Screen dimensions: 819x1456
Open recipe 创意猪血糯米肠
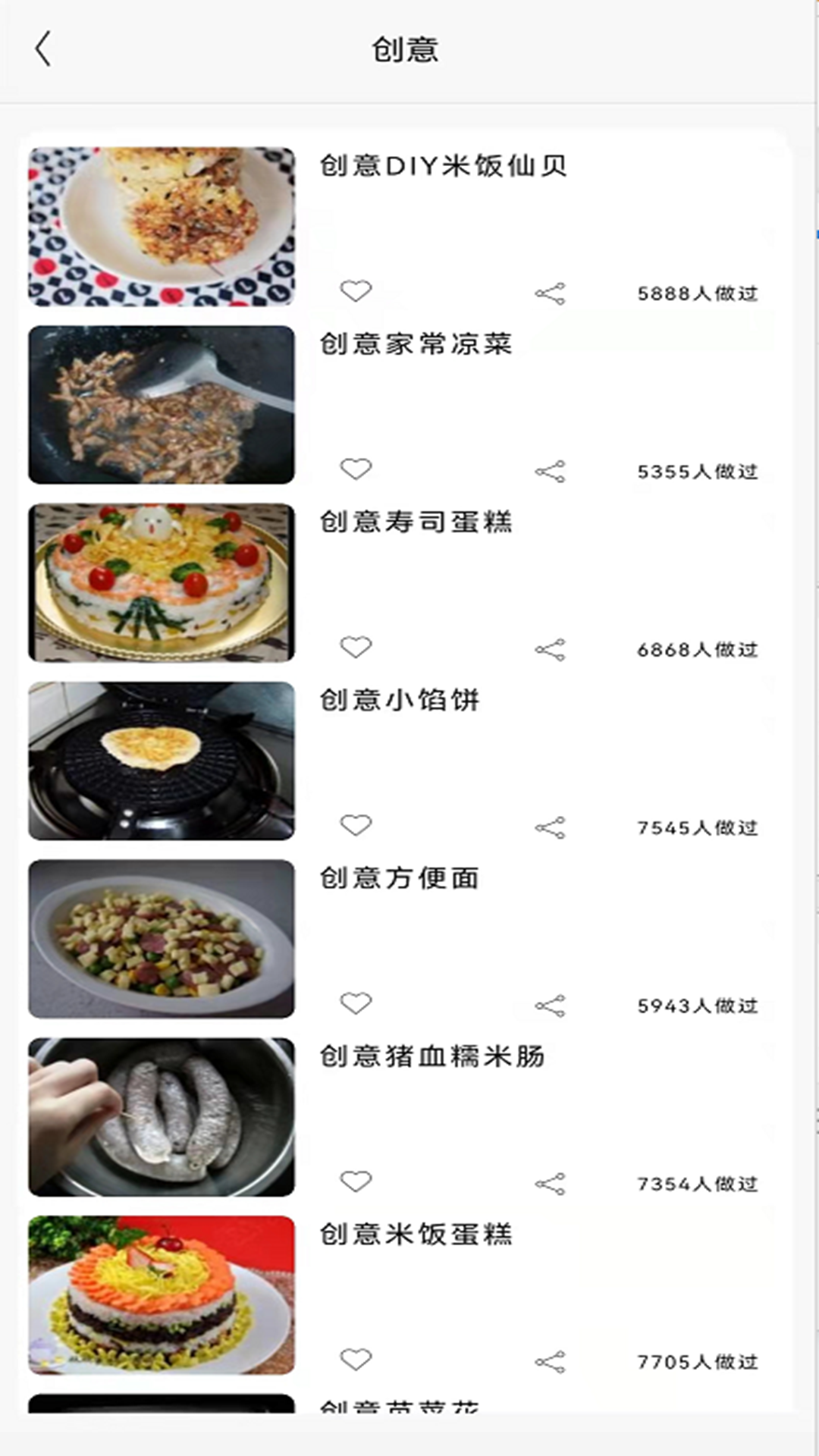coord(432,1056)
